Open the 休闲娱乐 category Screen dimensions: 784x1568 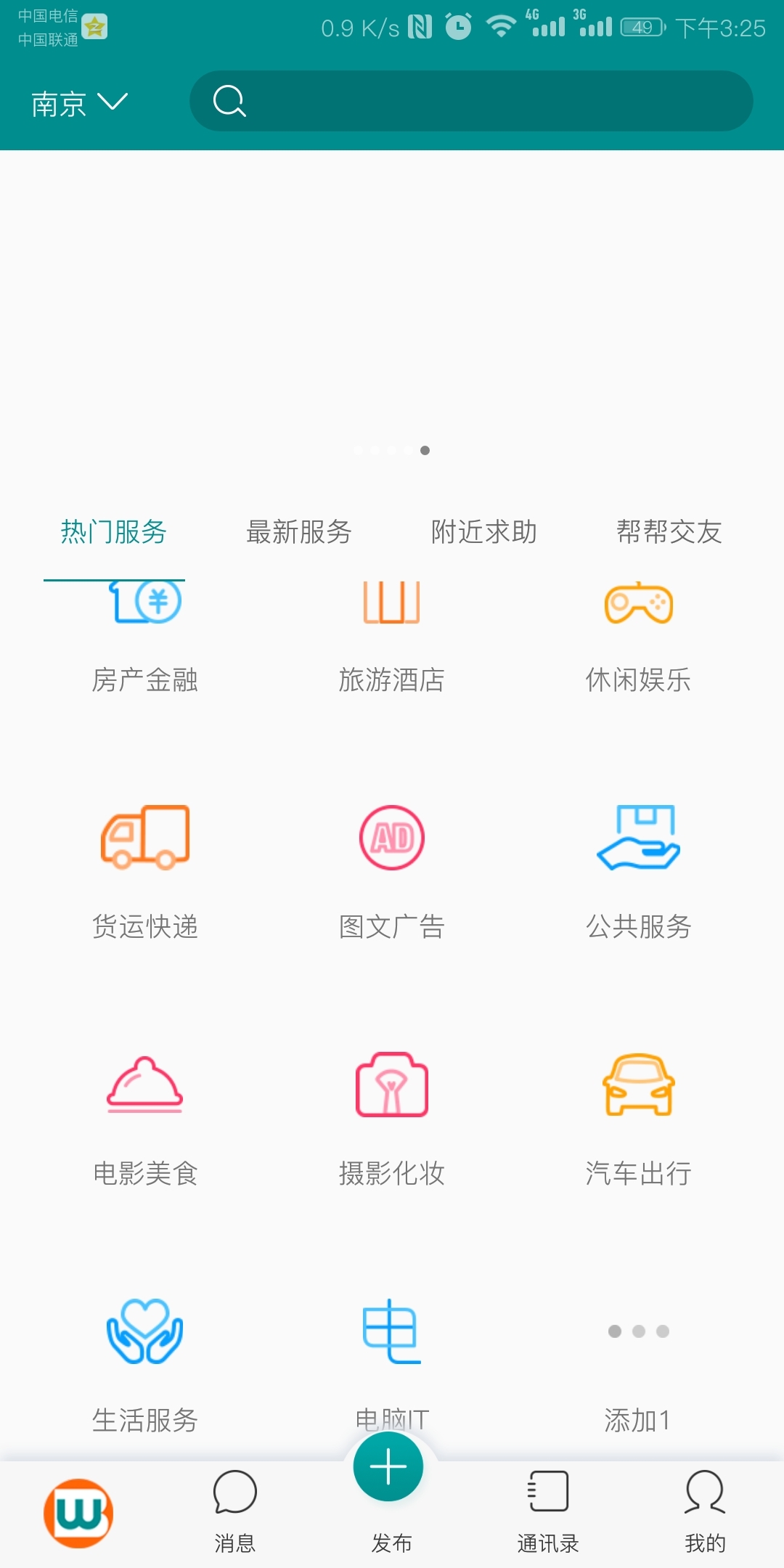click(x=639, y=639)
